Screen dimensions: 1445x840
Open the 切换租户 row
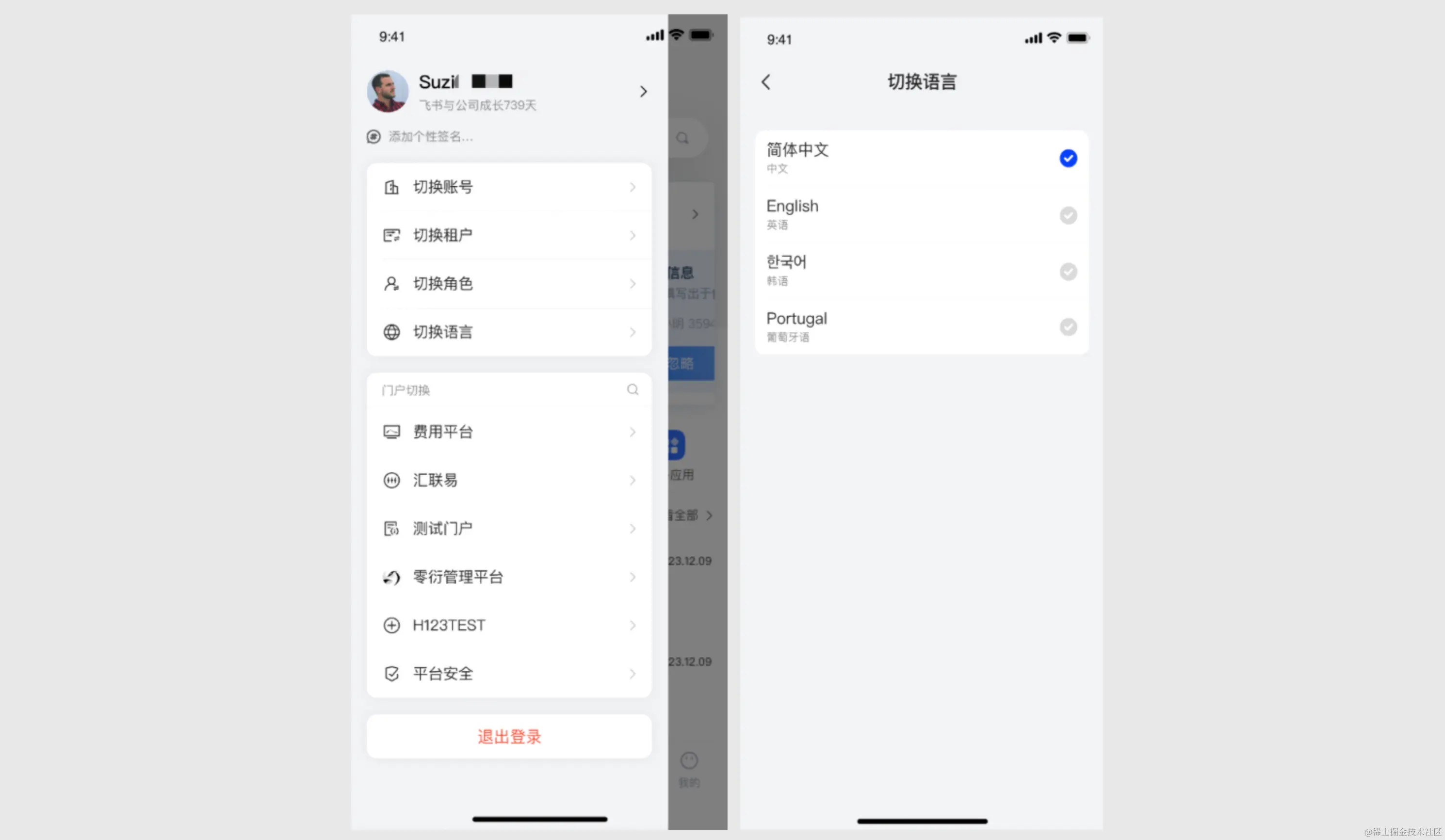point(509,235)
